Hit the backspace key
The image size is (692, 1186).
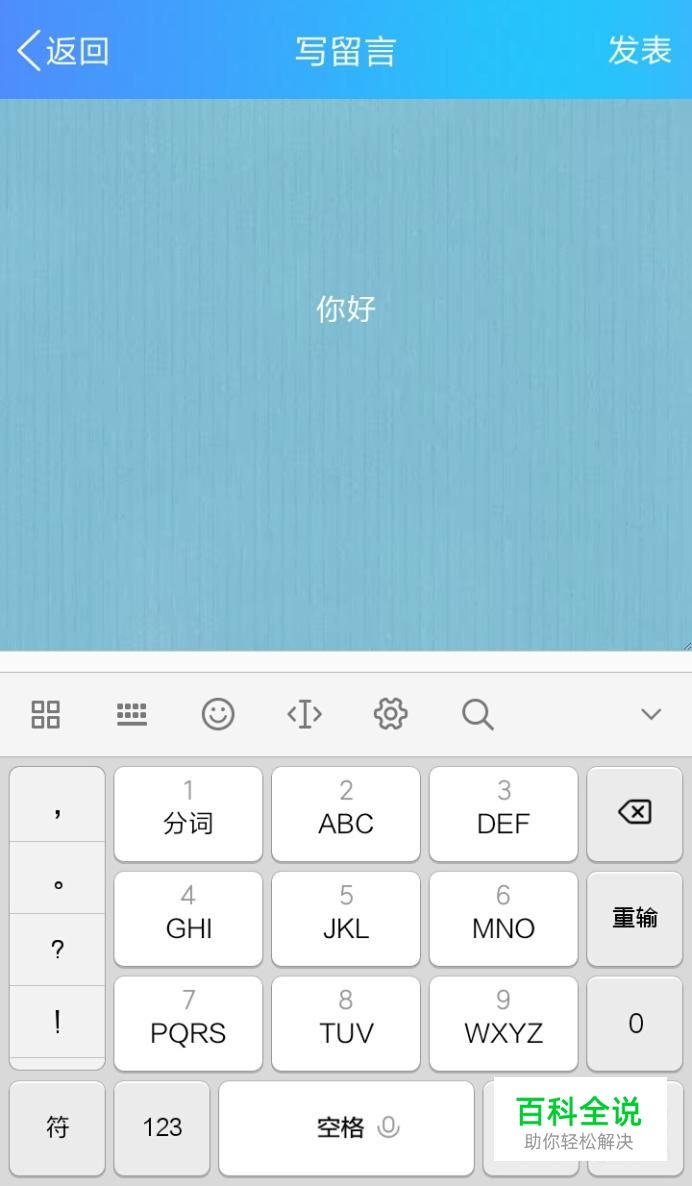pos(635,814)
